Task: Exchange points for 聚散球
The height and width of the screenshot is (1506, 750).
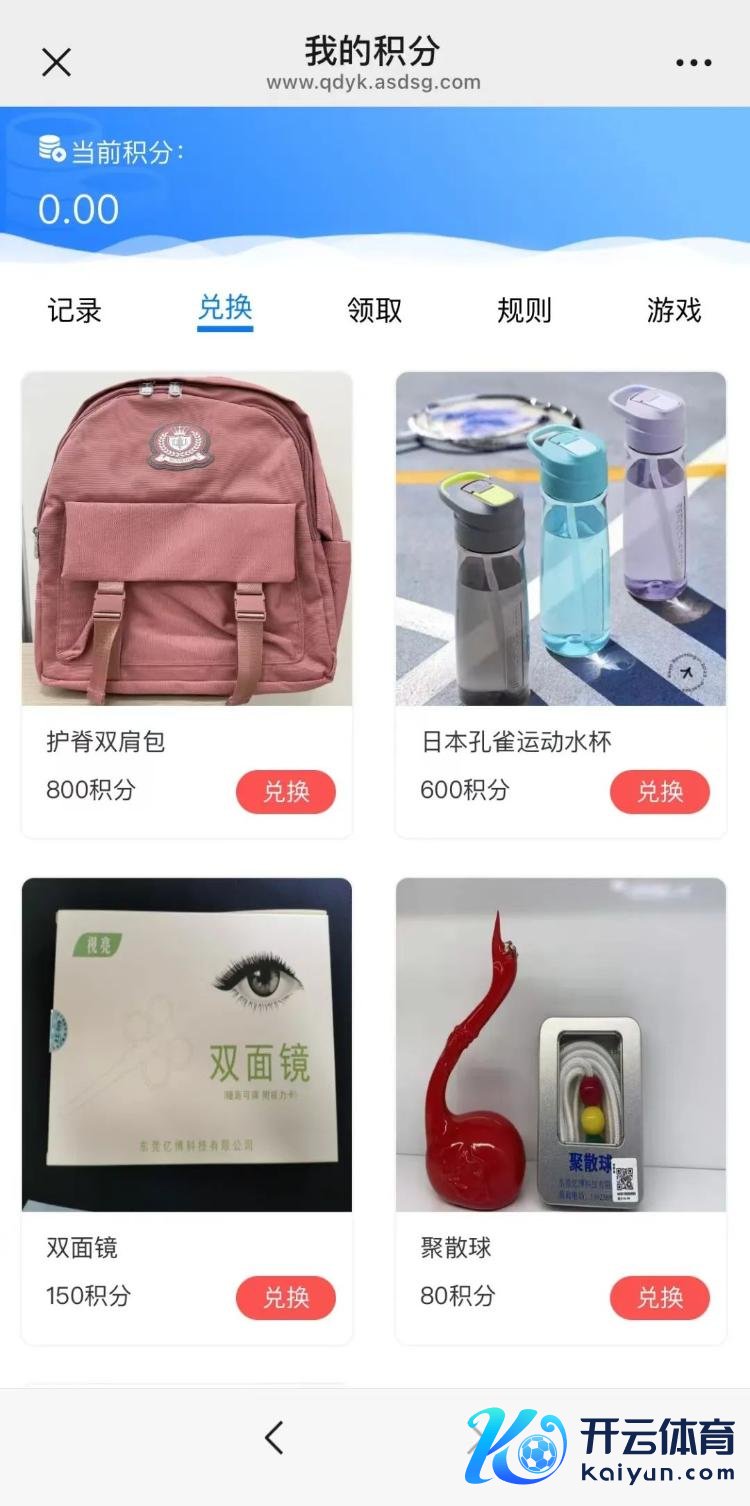Action: tap(659, 1298)
